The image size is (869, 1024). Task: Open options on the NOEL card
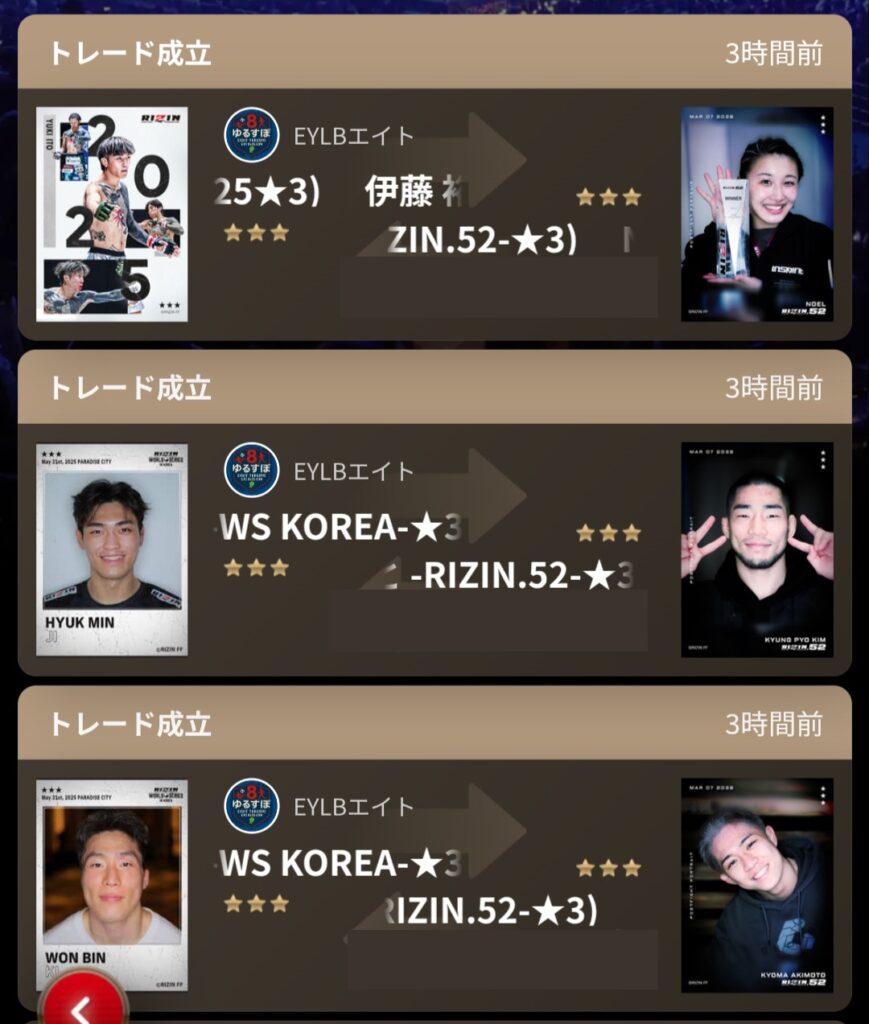(x=822, y=125)
